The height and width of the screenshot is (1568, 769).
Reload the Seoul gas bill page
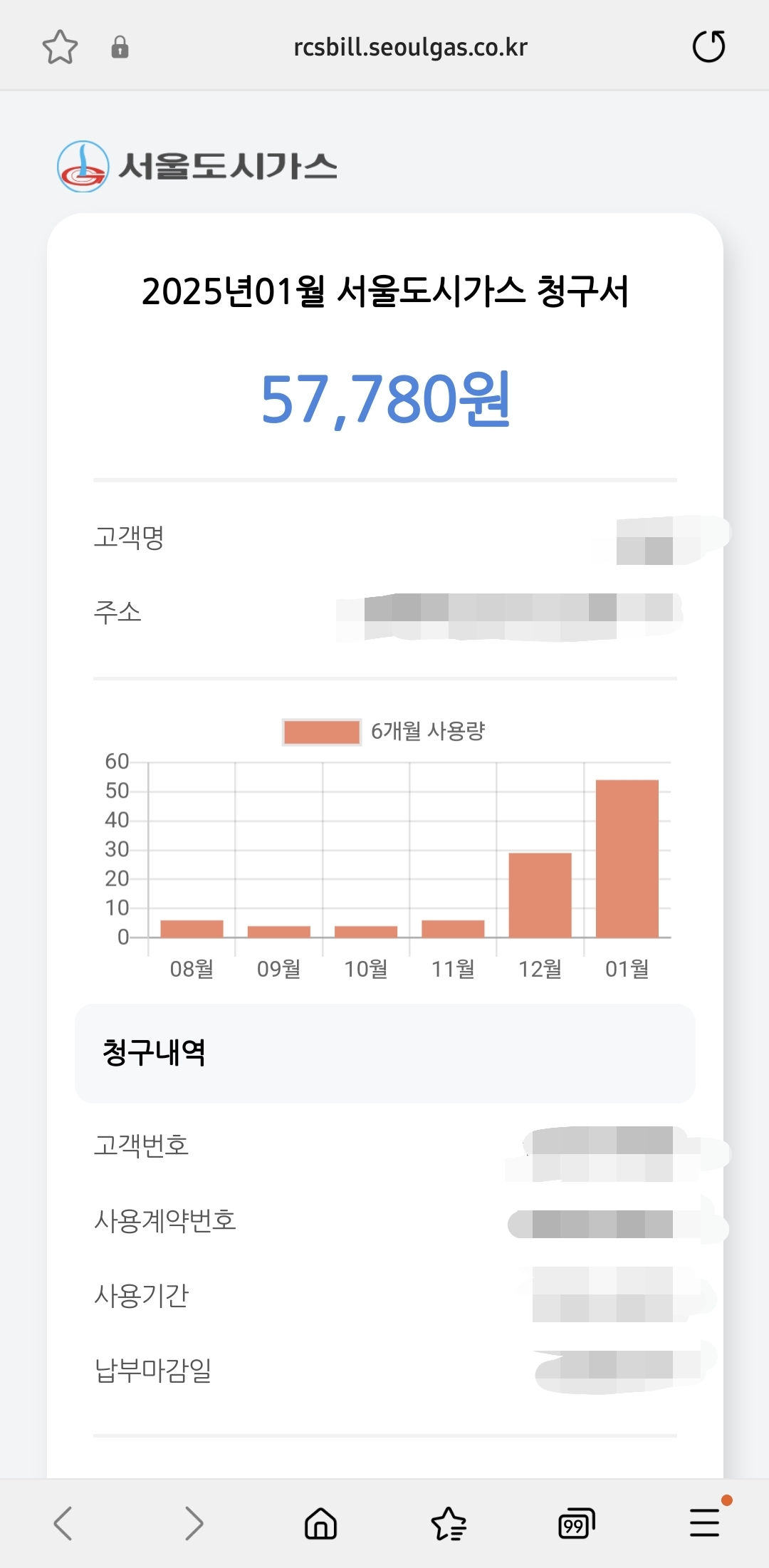pos(708,47)
